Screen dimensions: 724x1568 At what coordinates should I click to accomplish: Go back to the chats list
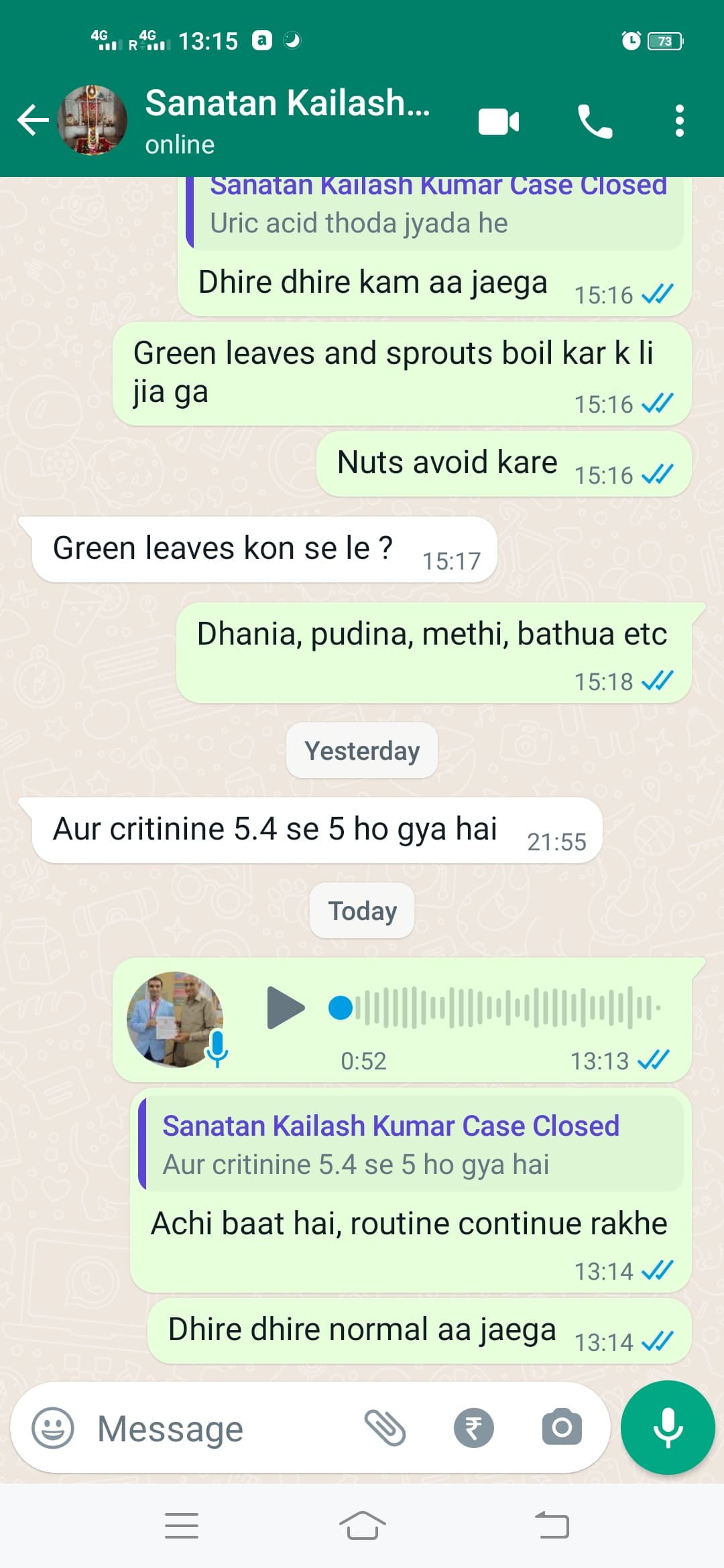point(32,121)
